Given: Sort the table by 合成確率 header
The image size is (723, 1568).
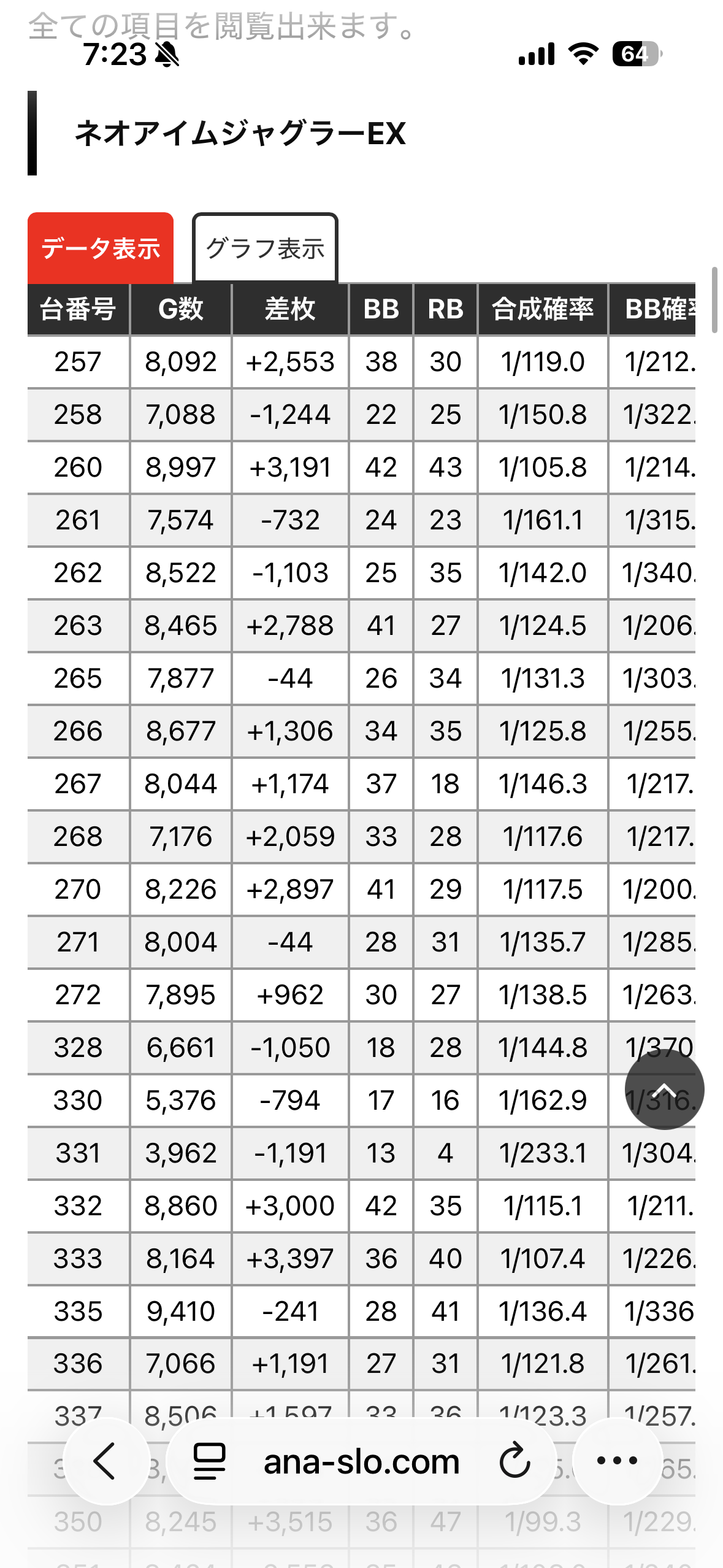Looking at the screenshot, I should [543, 309].
